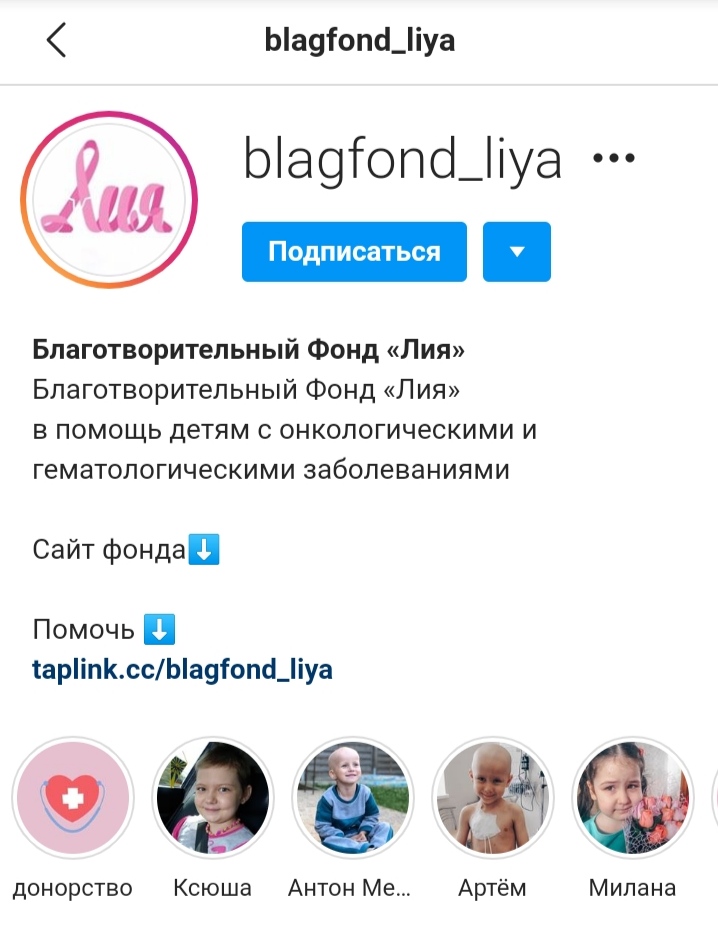Screen dimensions: 718x929
Task: Open the Артём story highlight
Action: [x=492, y=798]
